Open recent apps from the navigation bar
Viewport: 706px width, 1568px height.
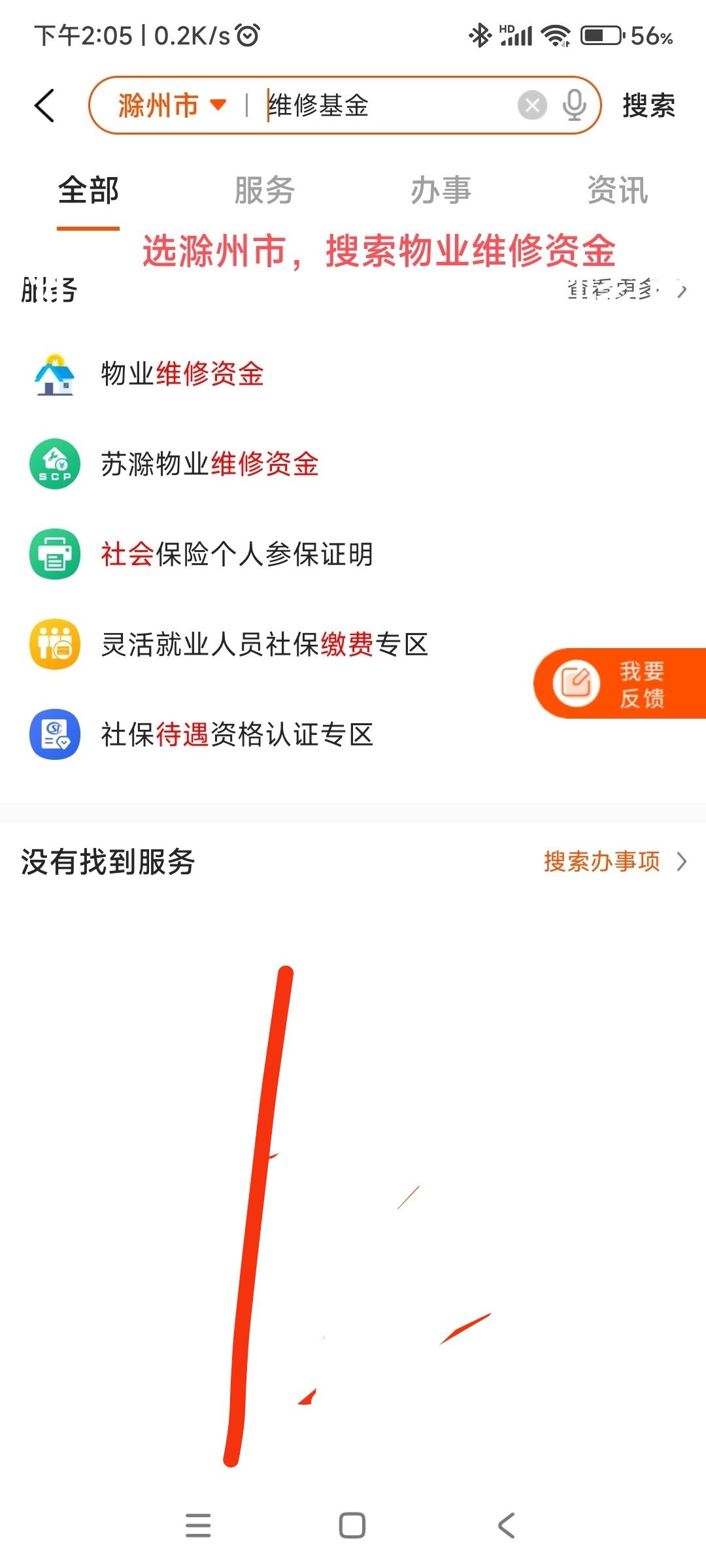pos(198,1526)
